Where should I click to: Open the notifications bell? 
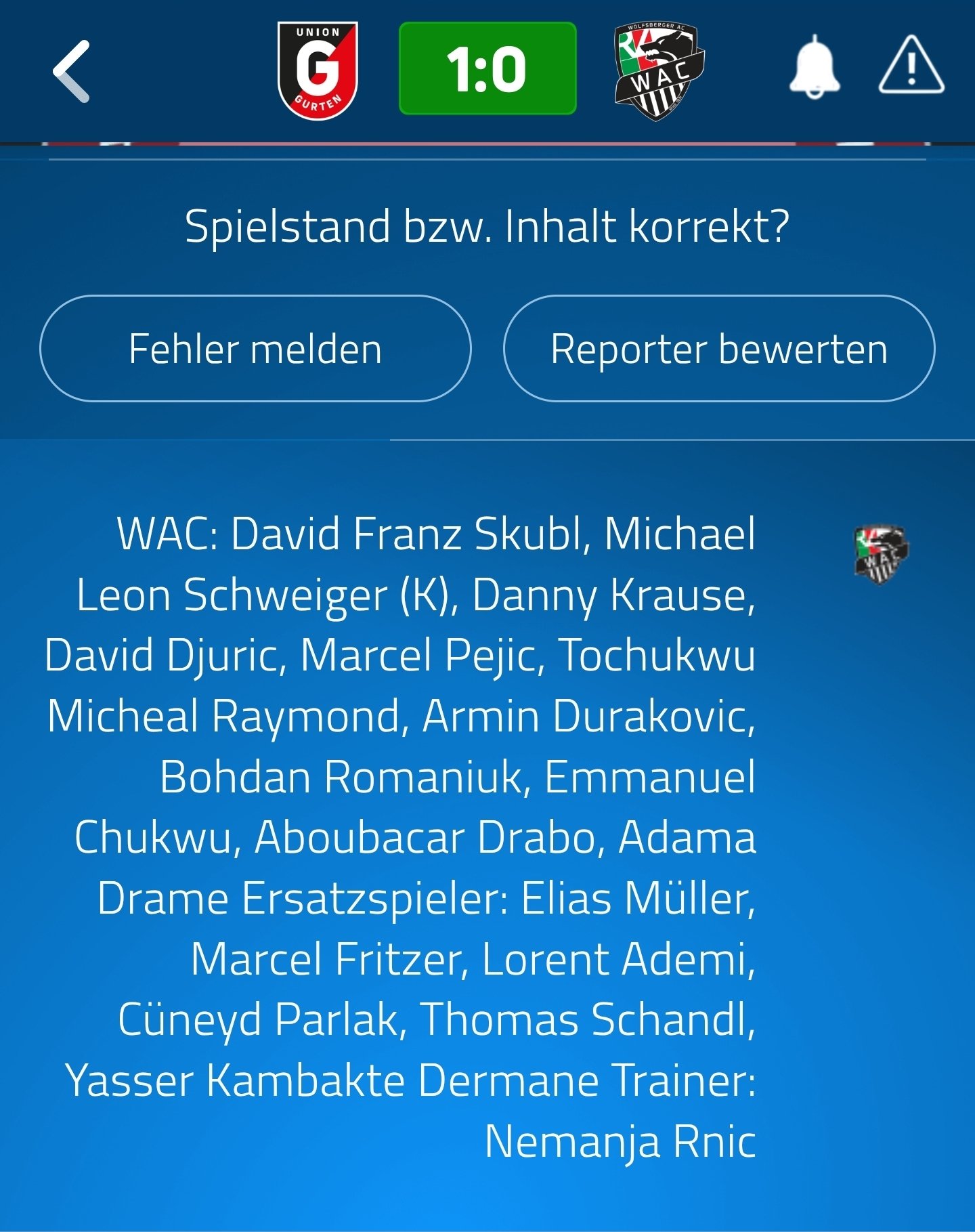point(815,68)
